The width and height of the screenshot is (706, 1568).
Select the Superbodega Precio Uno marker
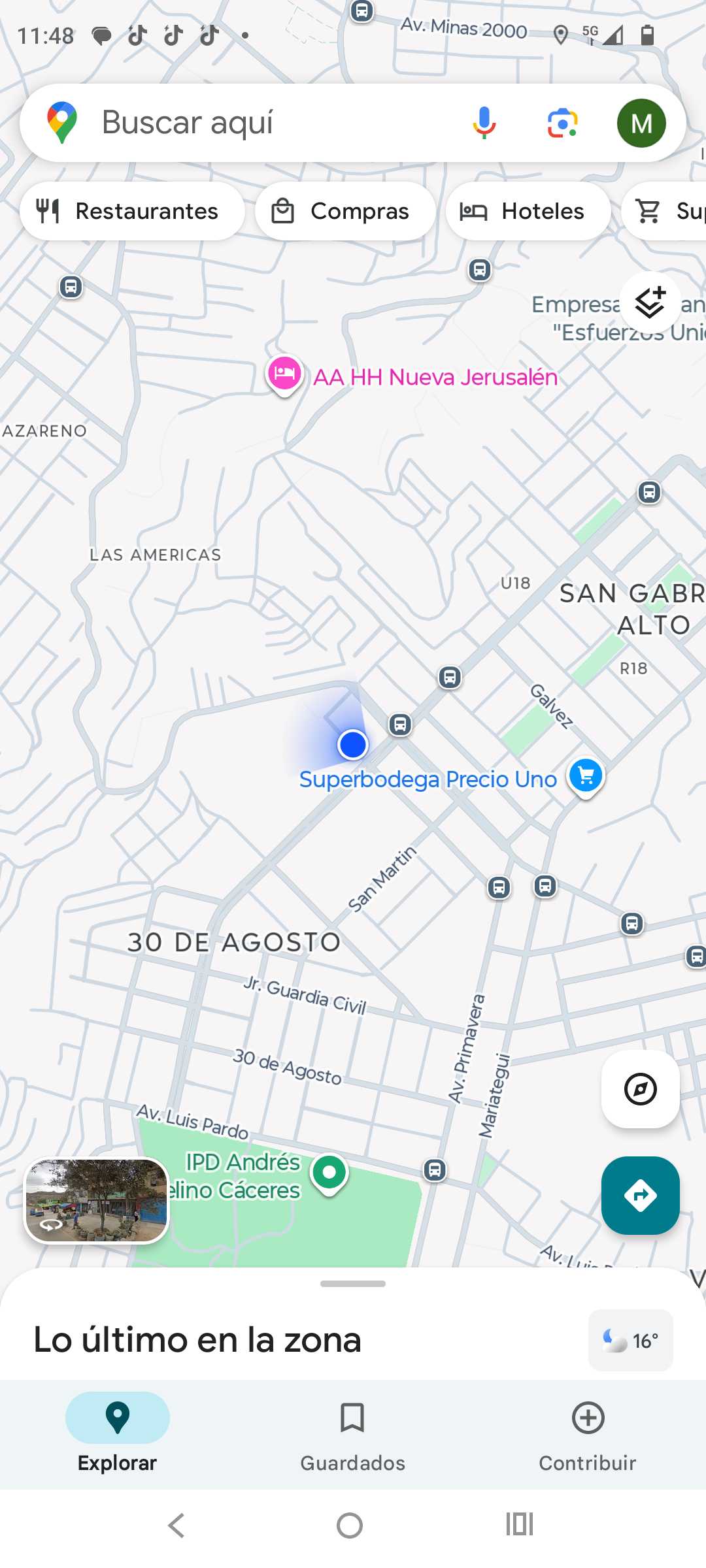[586, 776]
